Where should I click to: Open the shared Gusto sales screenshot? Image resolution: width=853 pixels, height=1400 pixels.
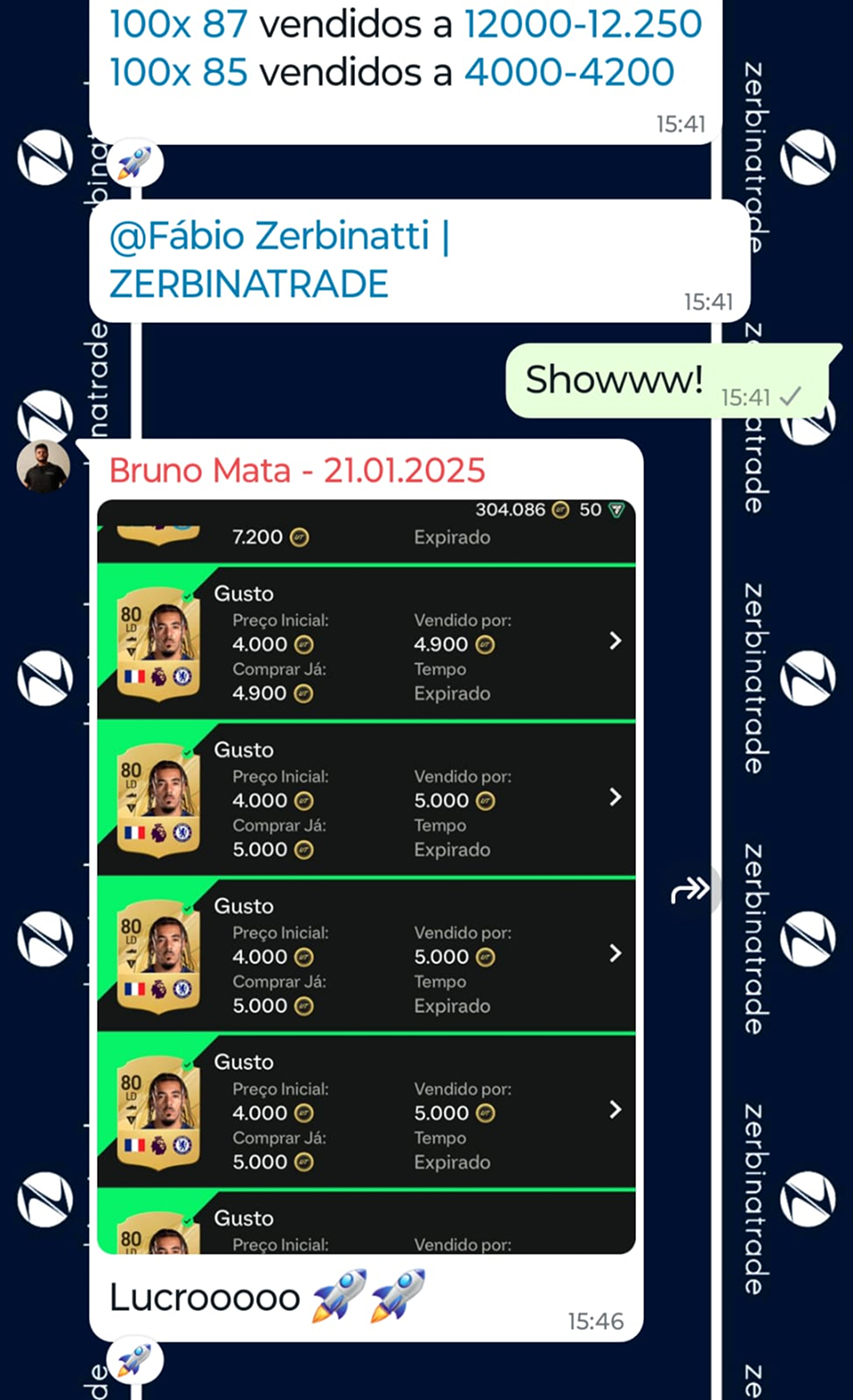[366, 875]
